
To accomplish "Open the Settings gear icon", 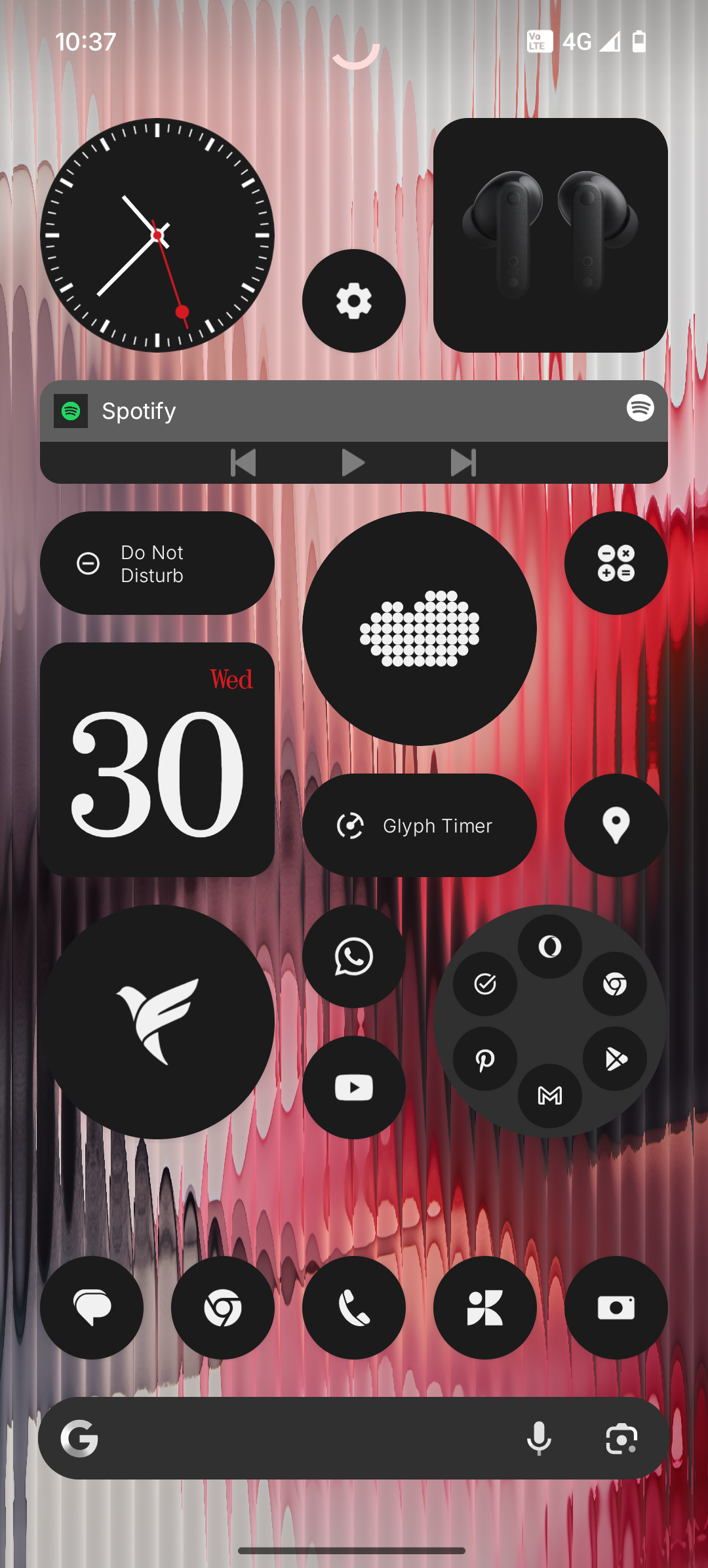I will pyautogui.click(x=354, y=301).
